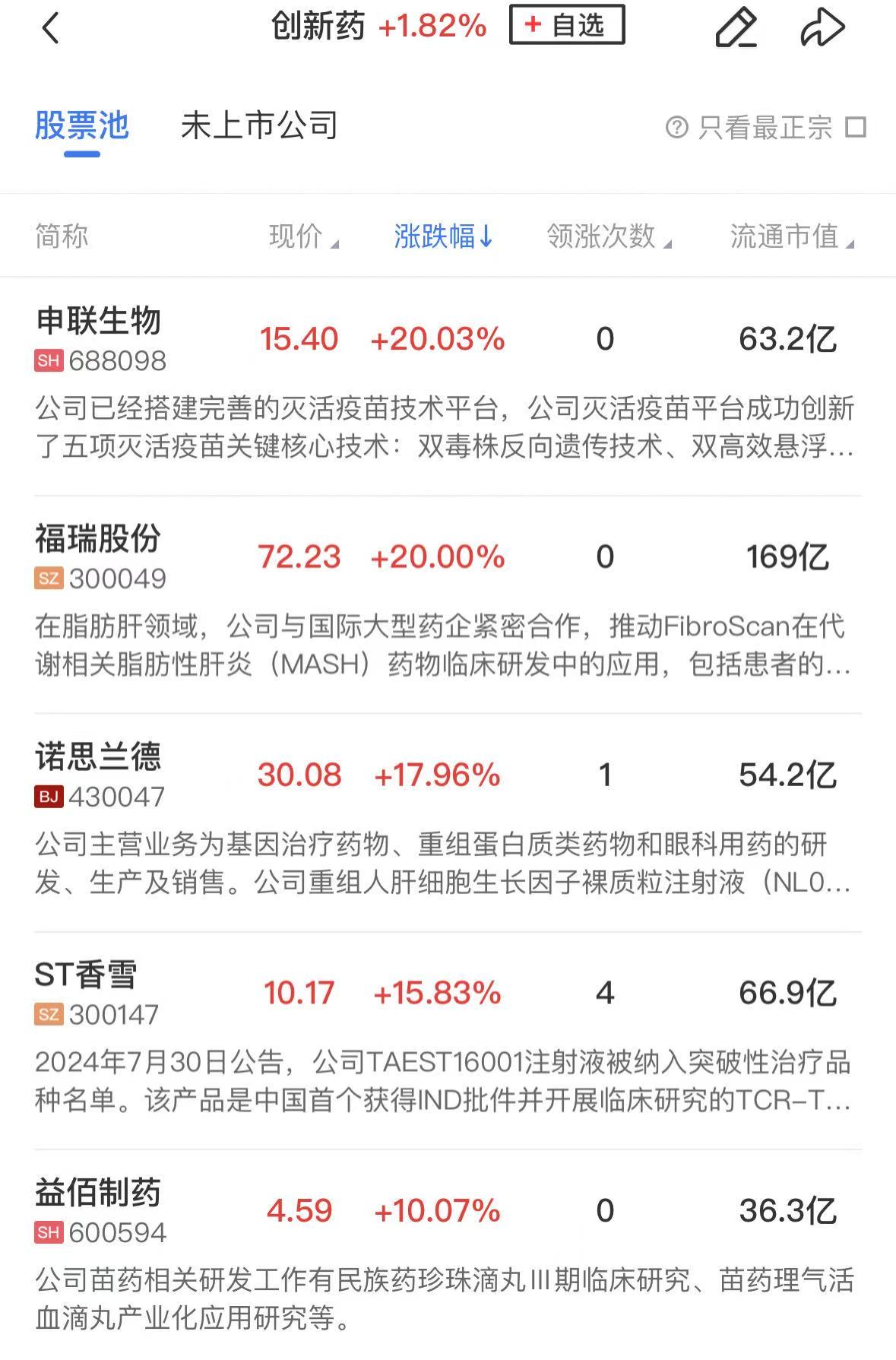
Task: Switch to the 股票池 tab
Action: coord(82,126)
